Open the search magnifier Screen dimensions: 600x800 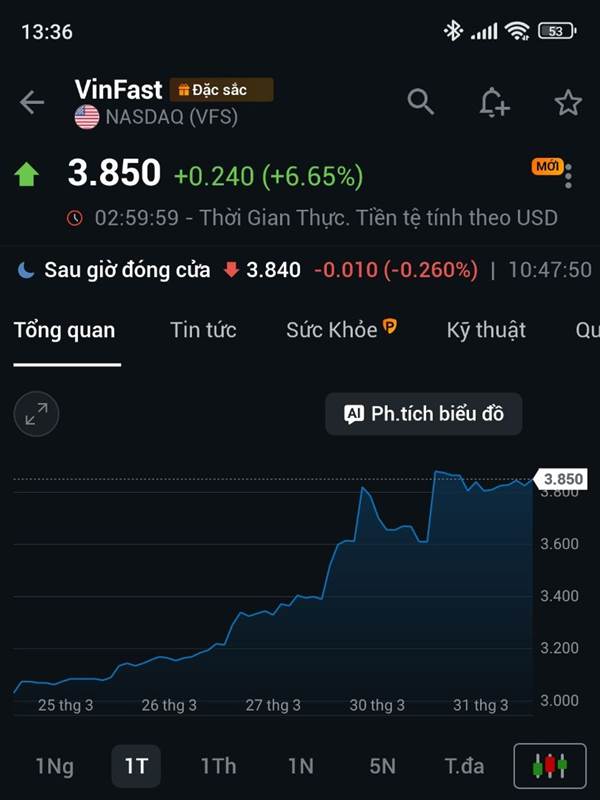[421, 101]
